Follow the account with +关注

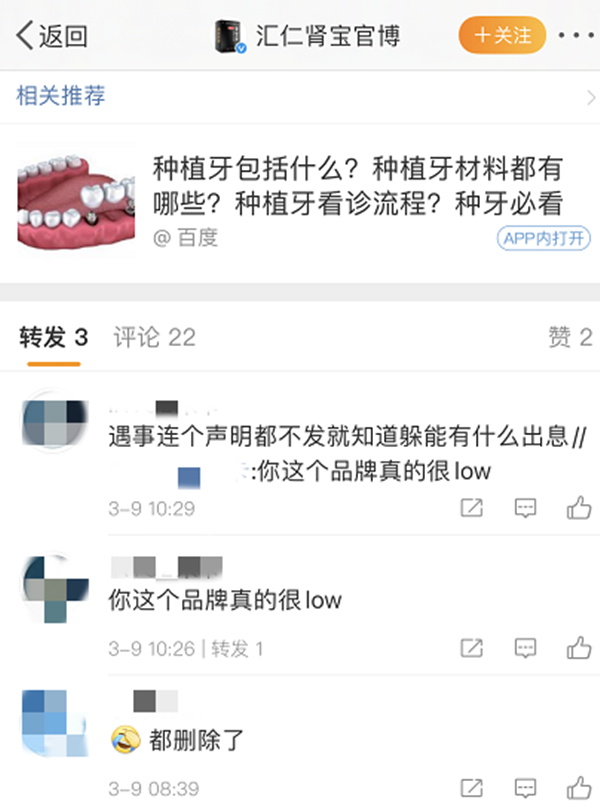(502, 36)
